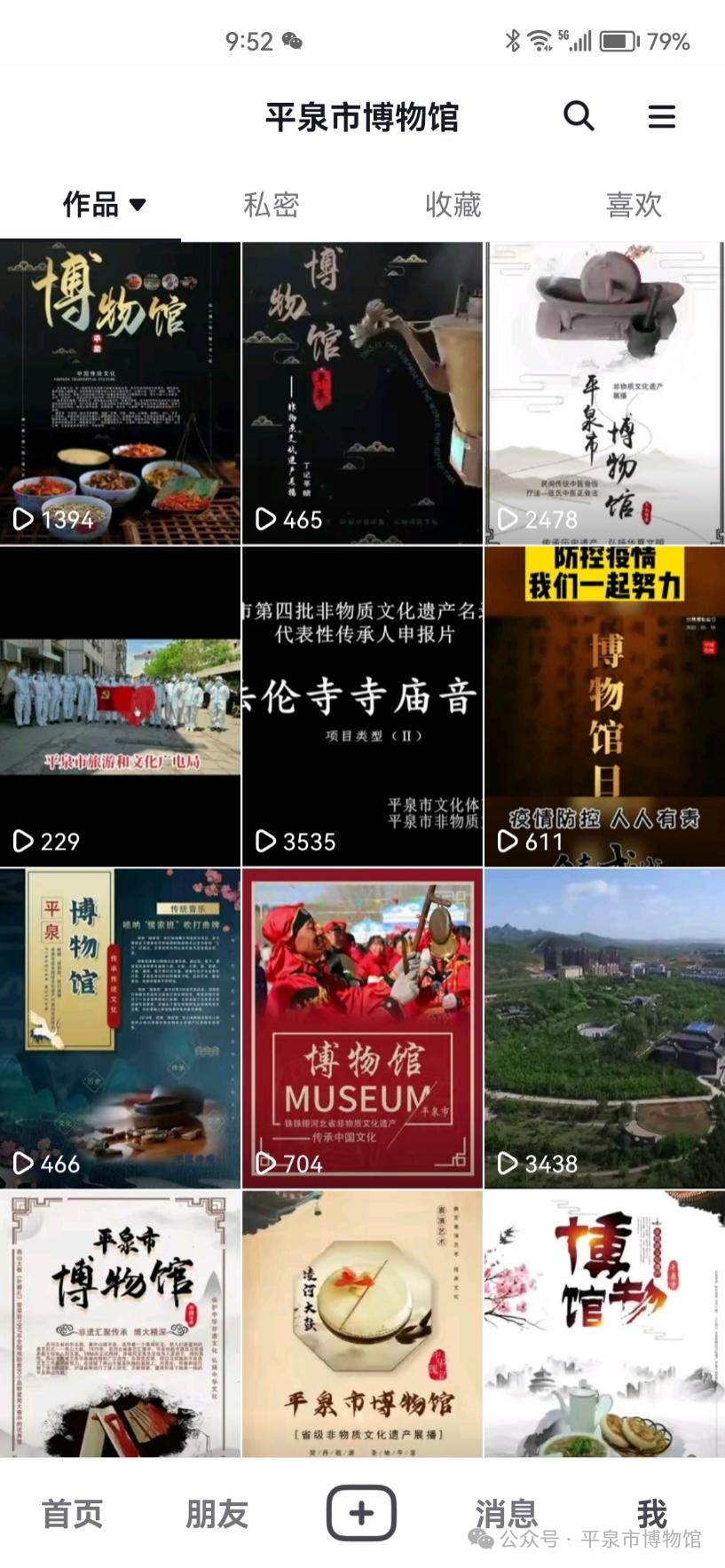Play the video with 3535 views
Viewport: 725px width, 1568px height.
pos(362,706)
